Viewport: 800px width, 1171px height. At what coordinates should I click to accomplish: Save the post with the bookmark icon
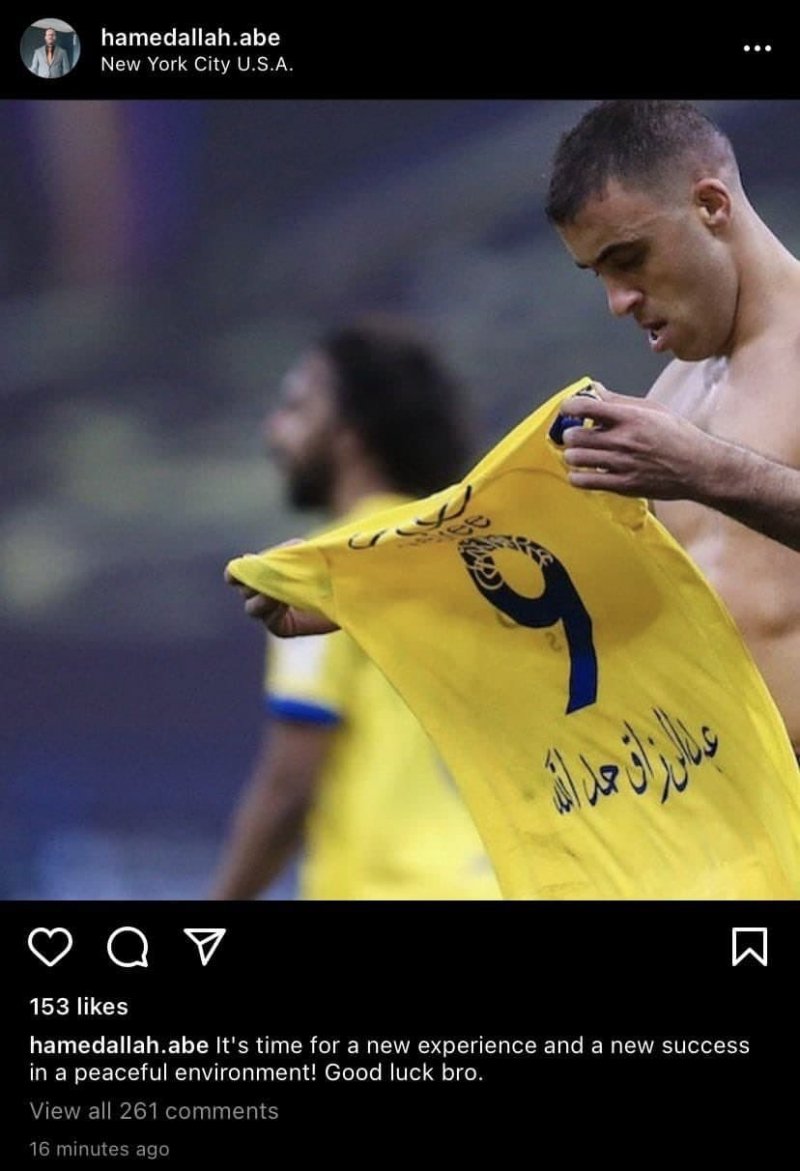point(749,946)
